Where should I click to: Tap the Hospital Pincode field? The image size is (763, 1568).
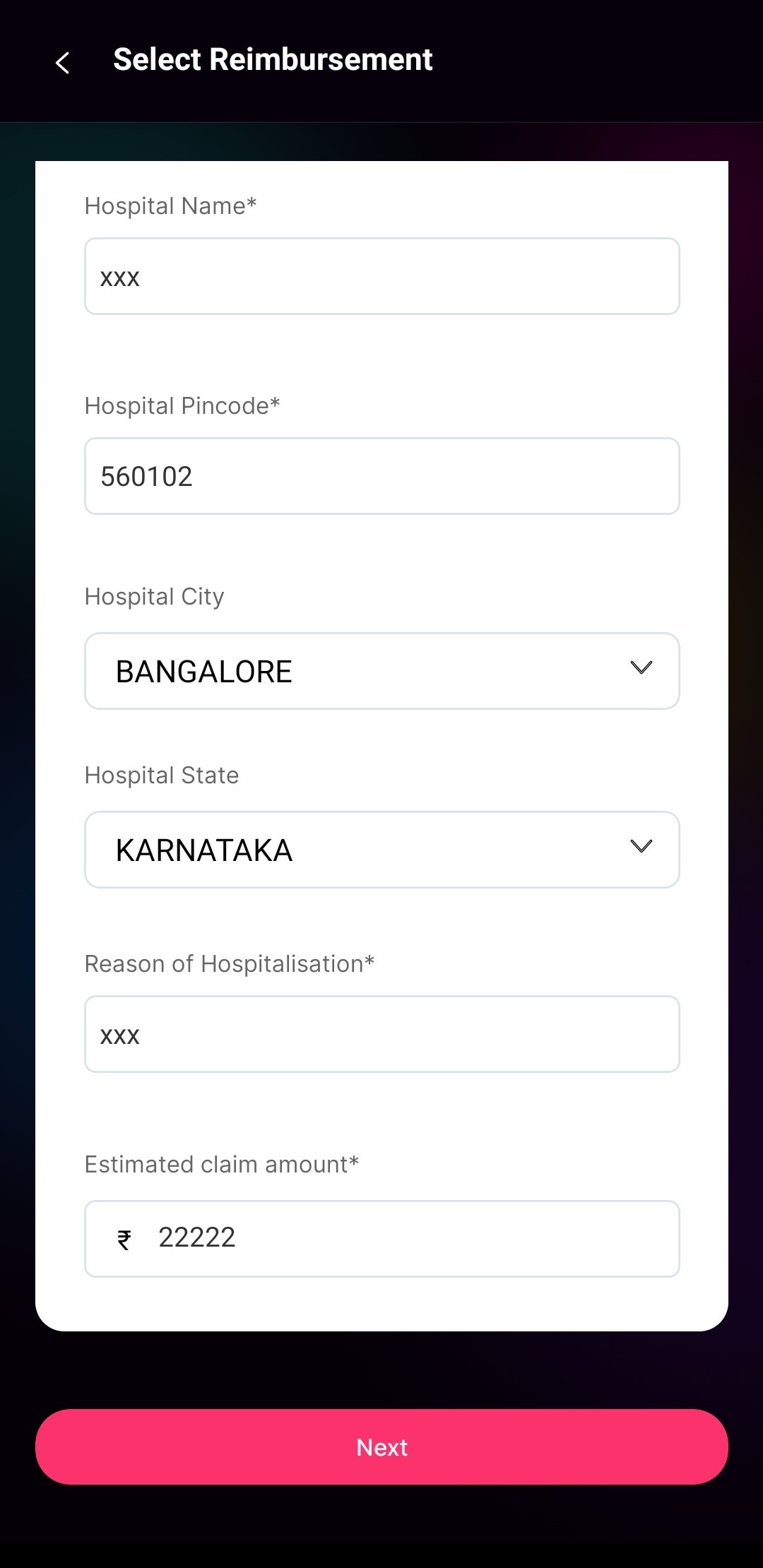point(381,476)
